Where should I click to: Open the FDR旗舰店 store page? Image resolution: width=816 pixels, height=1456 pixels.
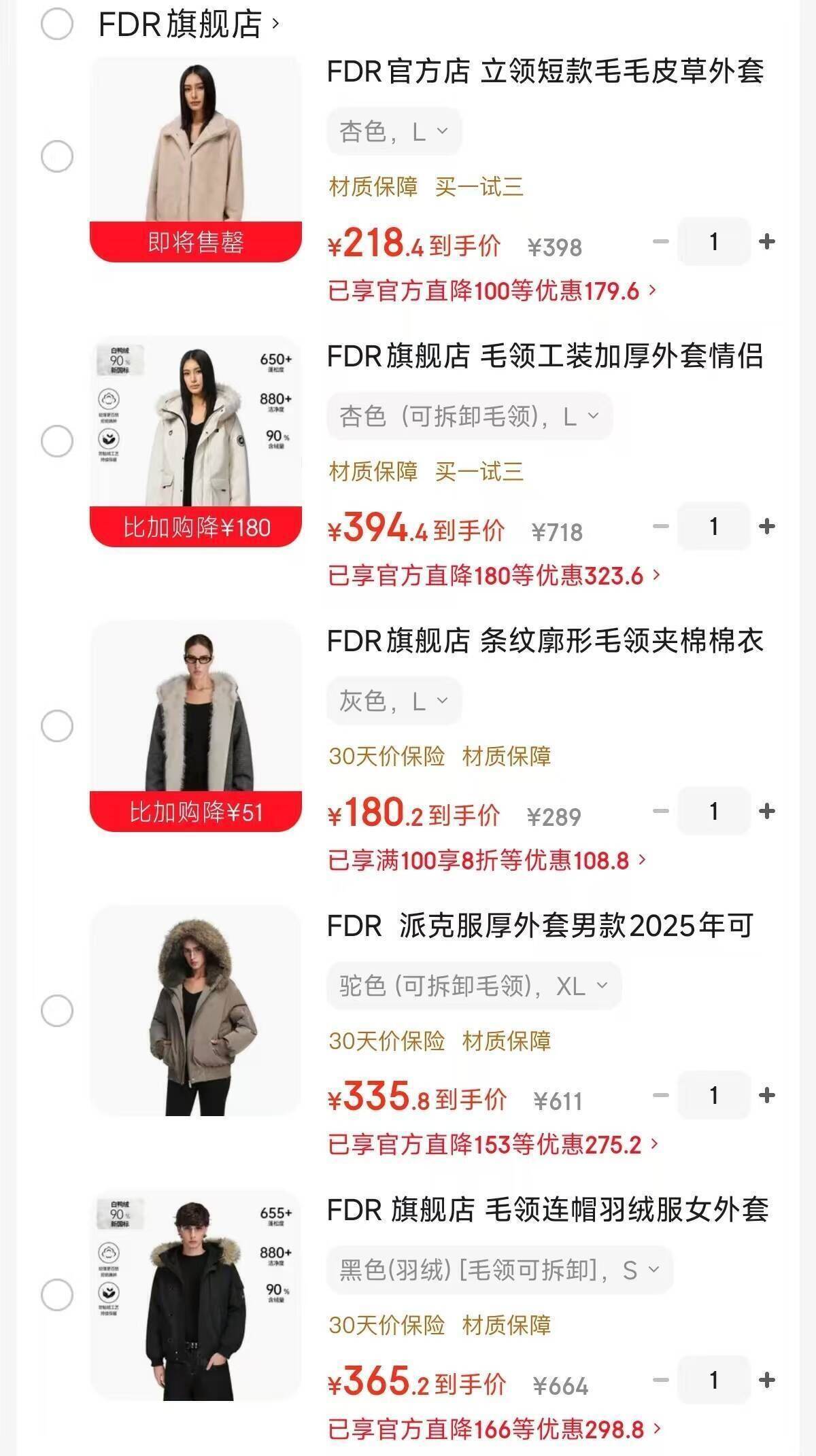point(188,24)
